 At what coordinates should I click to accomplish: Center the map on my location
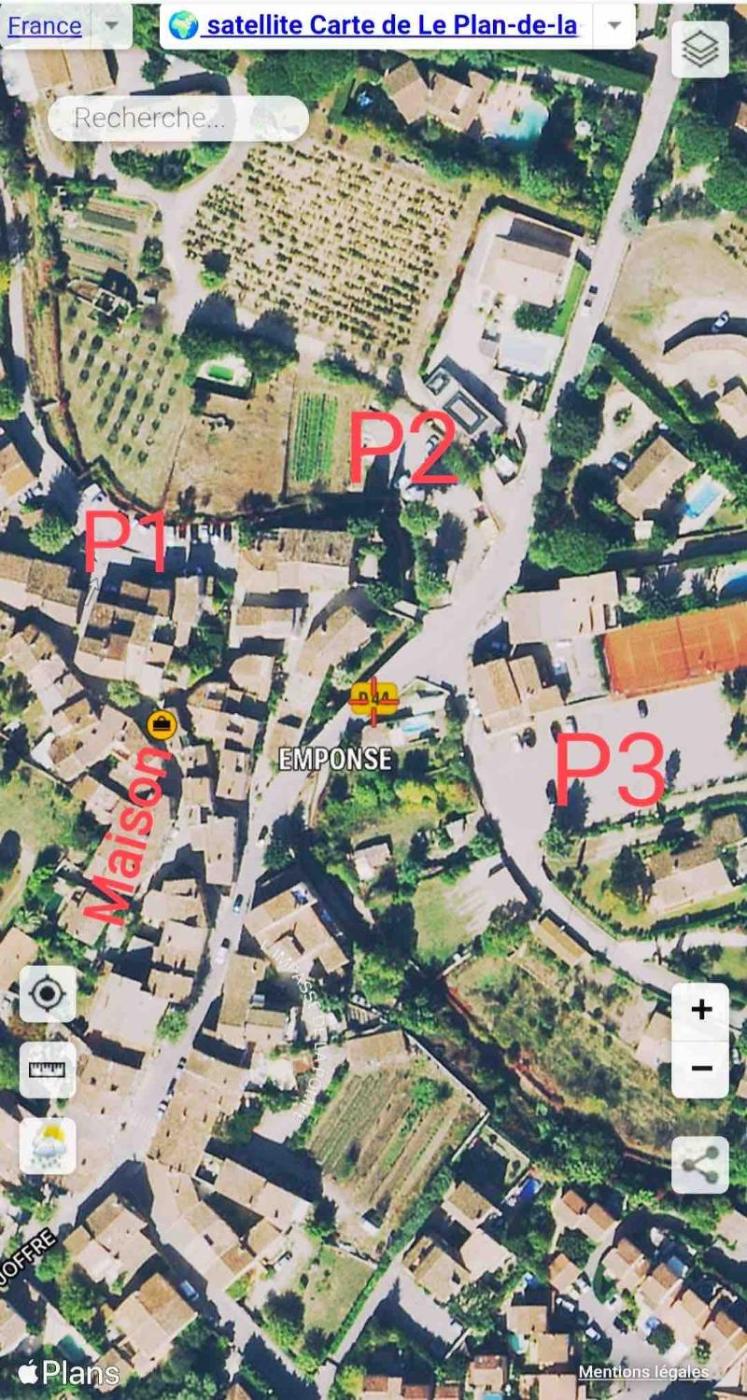click(x=48, y=994)
